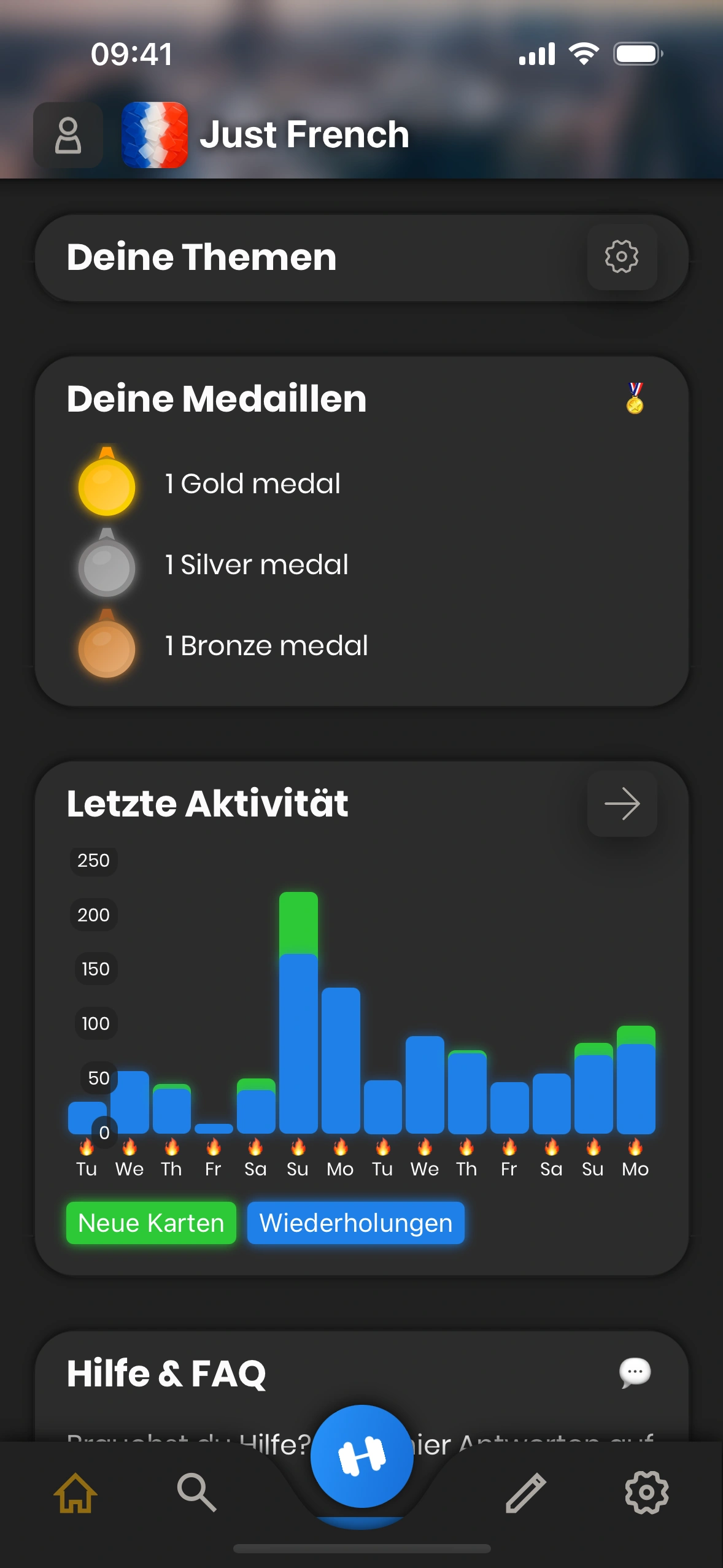Tap the Neue Karten legend chip
This screenshot has height=1568, width=723.
[x=151, y=1223]
